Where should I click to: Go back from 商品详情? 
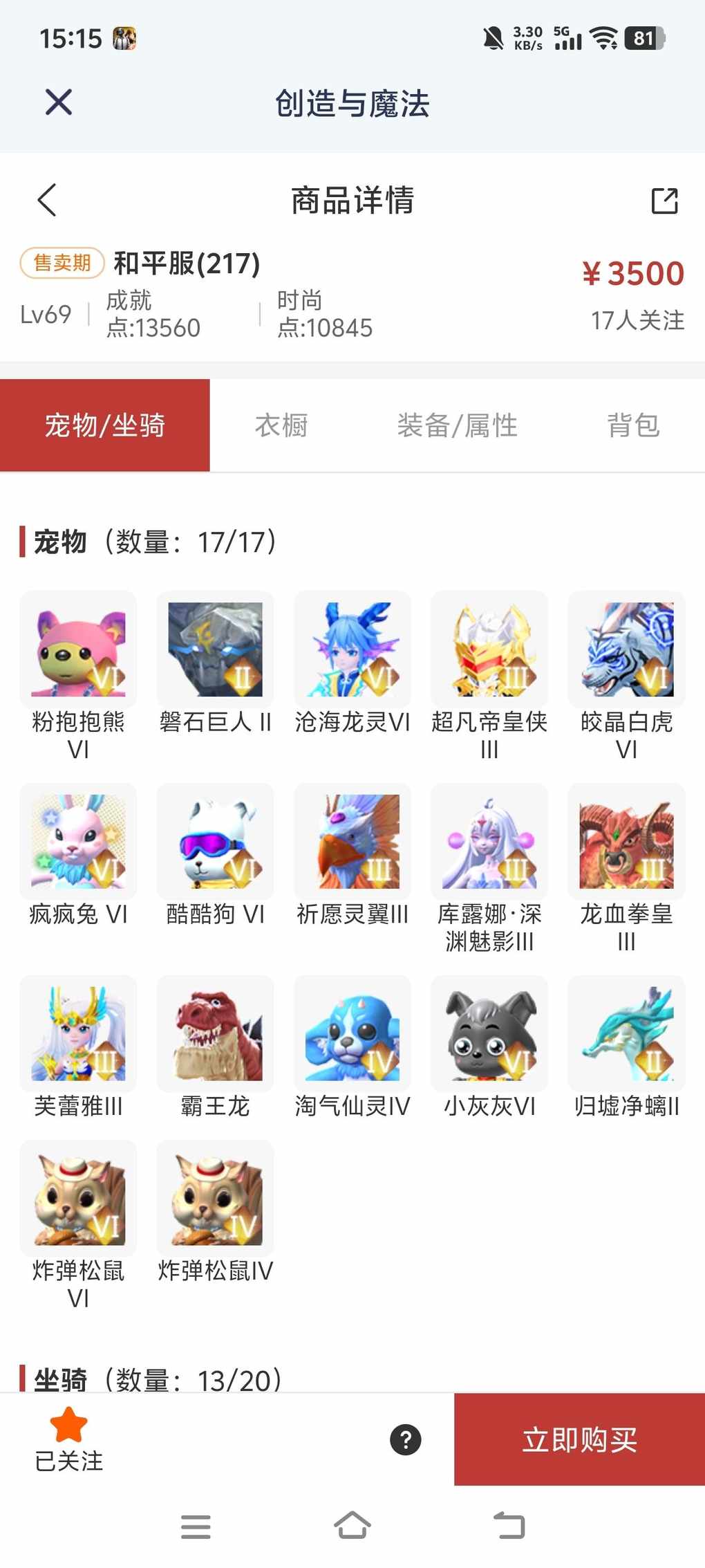click(x=47, y=201)
